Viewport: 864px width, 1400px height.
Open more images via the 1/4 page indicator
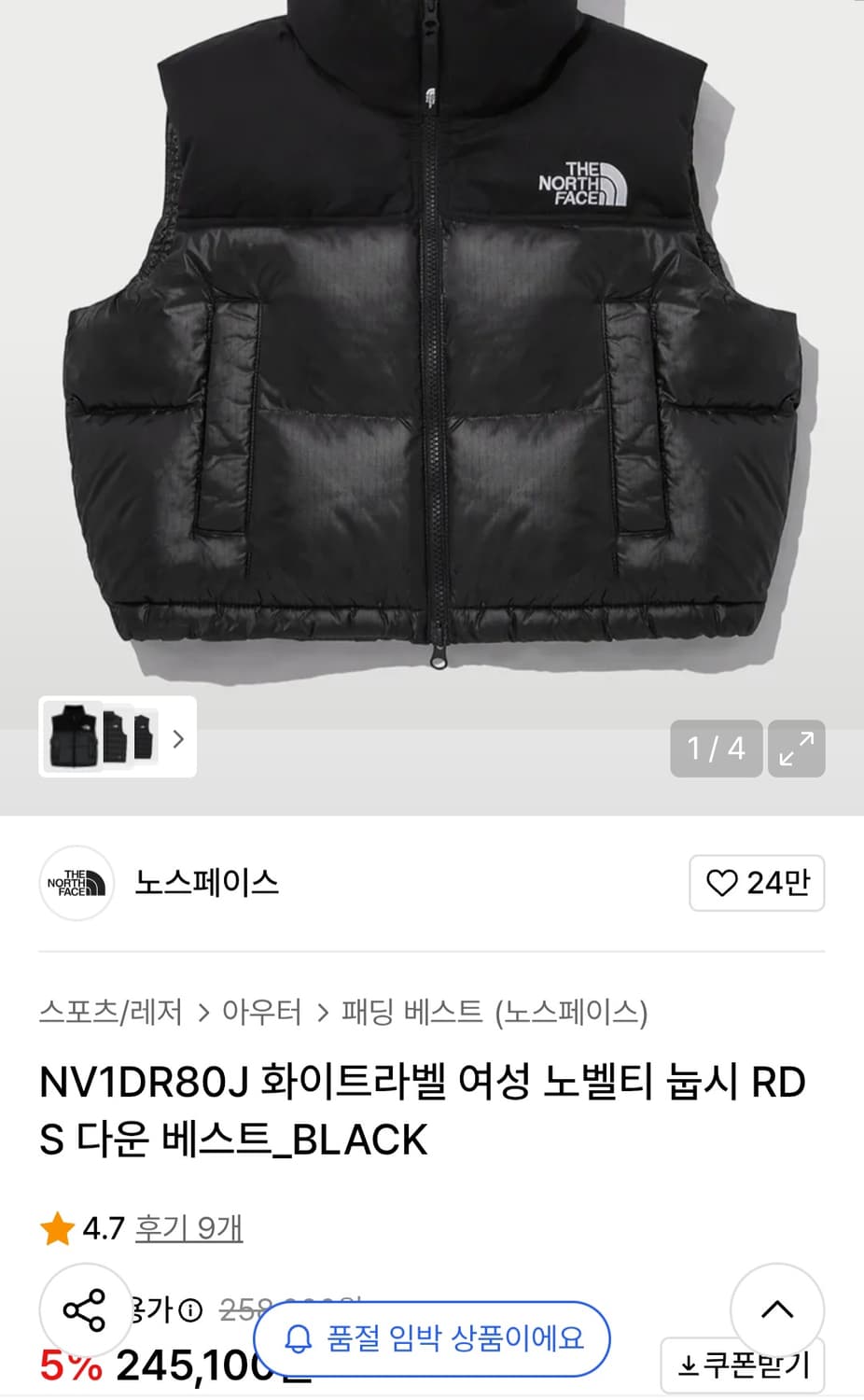click(x=715, y=749)
